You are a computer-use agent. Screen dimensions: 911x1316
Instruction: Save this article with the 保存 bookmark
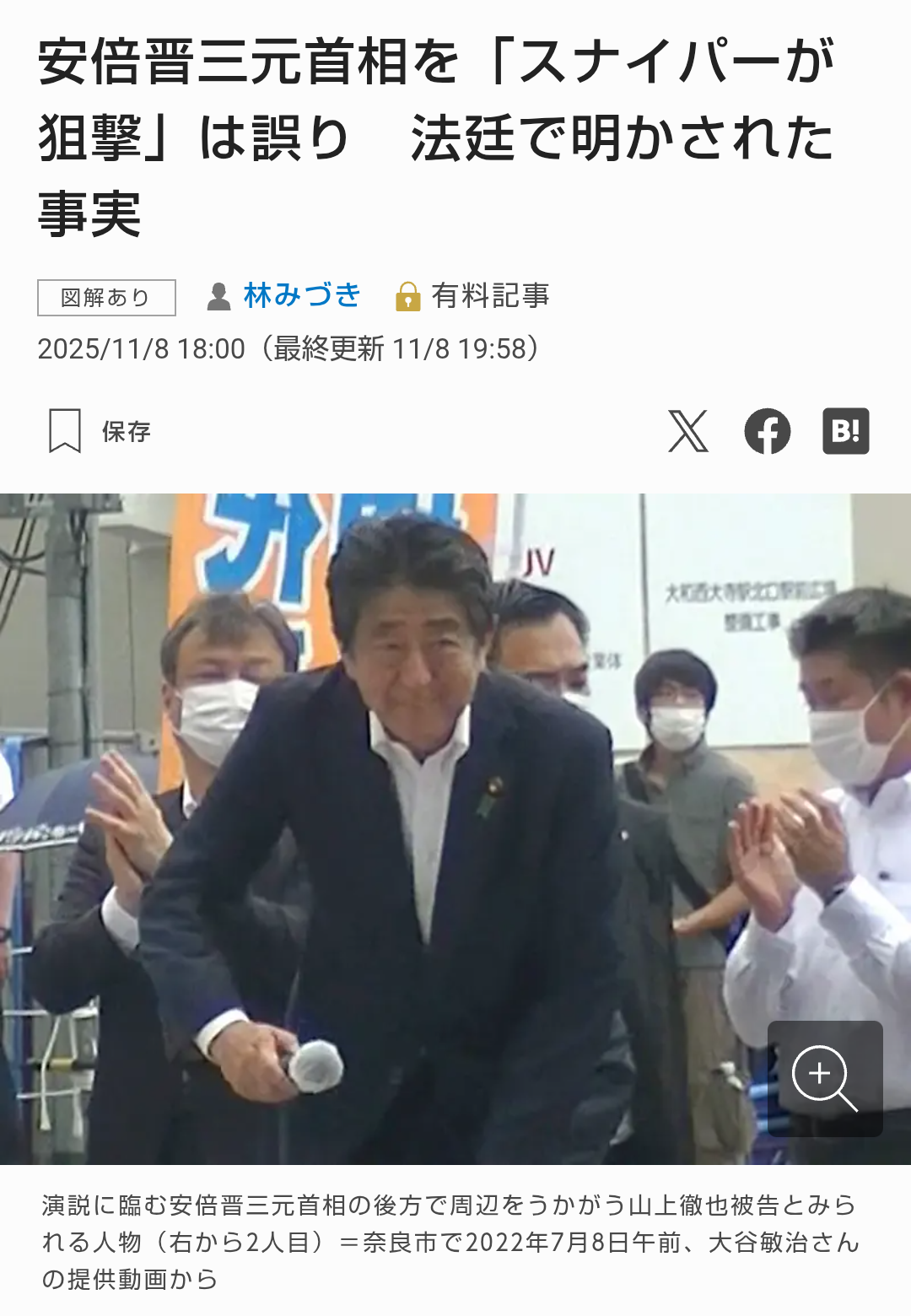[x=99, y=431]
